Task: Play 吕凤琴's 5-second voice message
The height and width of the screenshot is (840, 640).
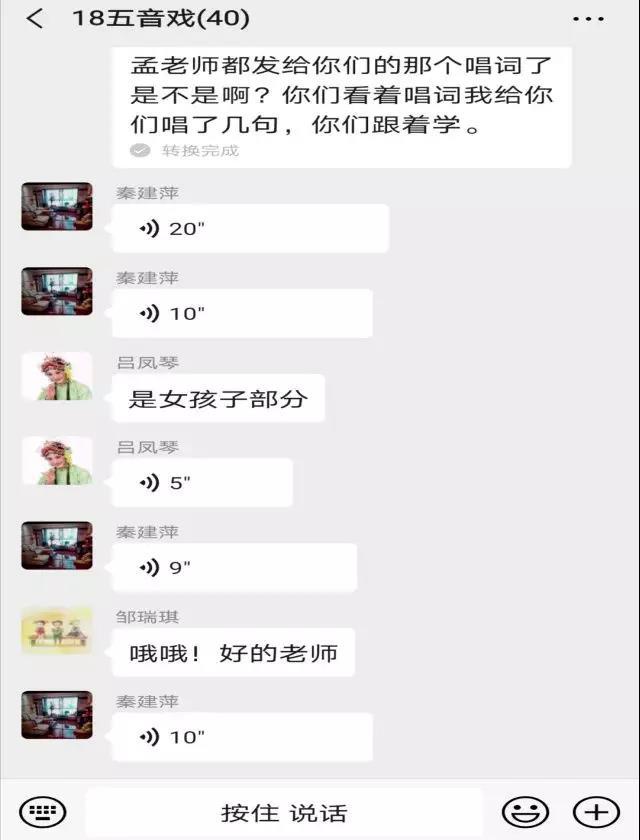Action: [202, 483]
